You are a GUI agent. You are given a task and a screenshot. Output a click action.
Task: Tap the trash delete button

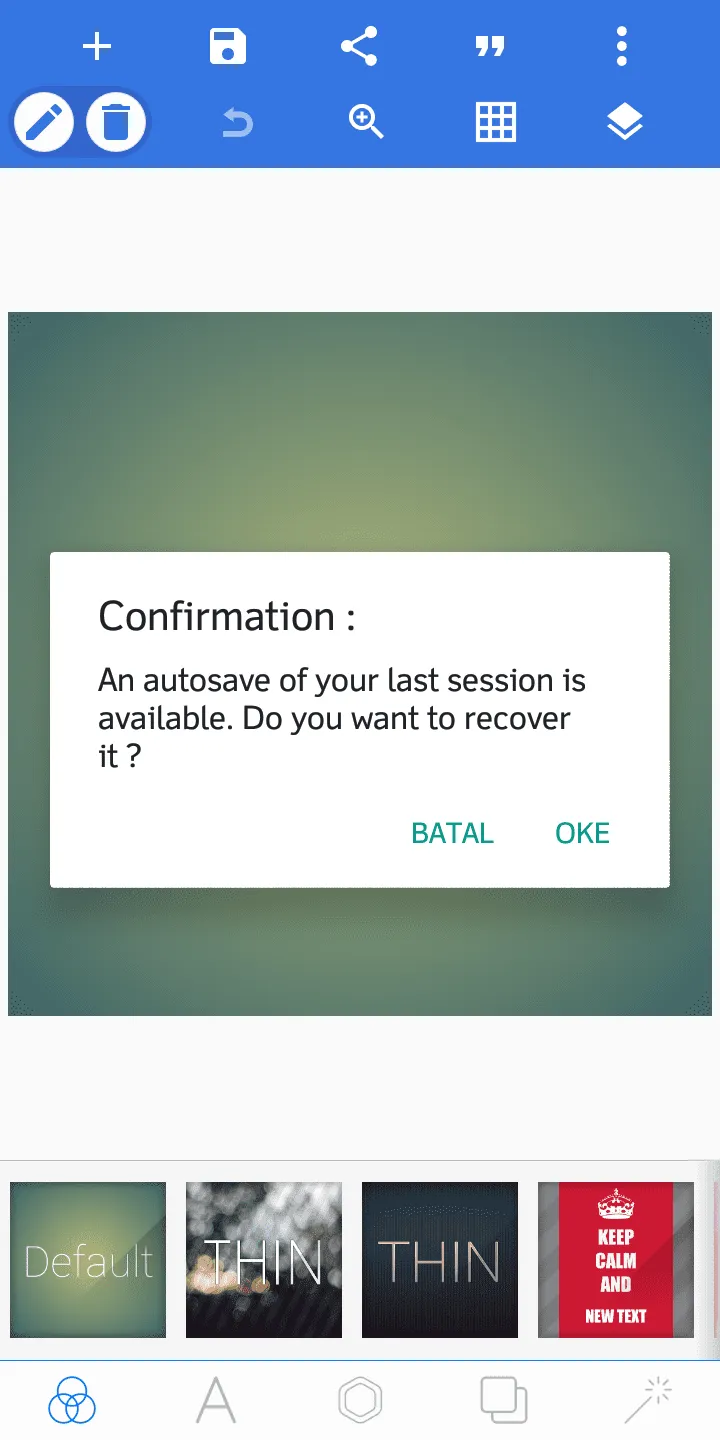pos(116,123)
